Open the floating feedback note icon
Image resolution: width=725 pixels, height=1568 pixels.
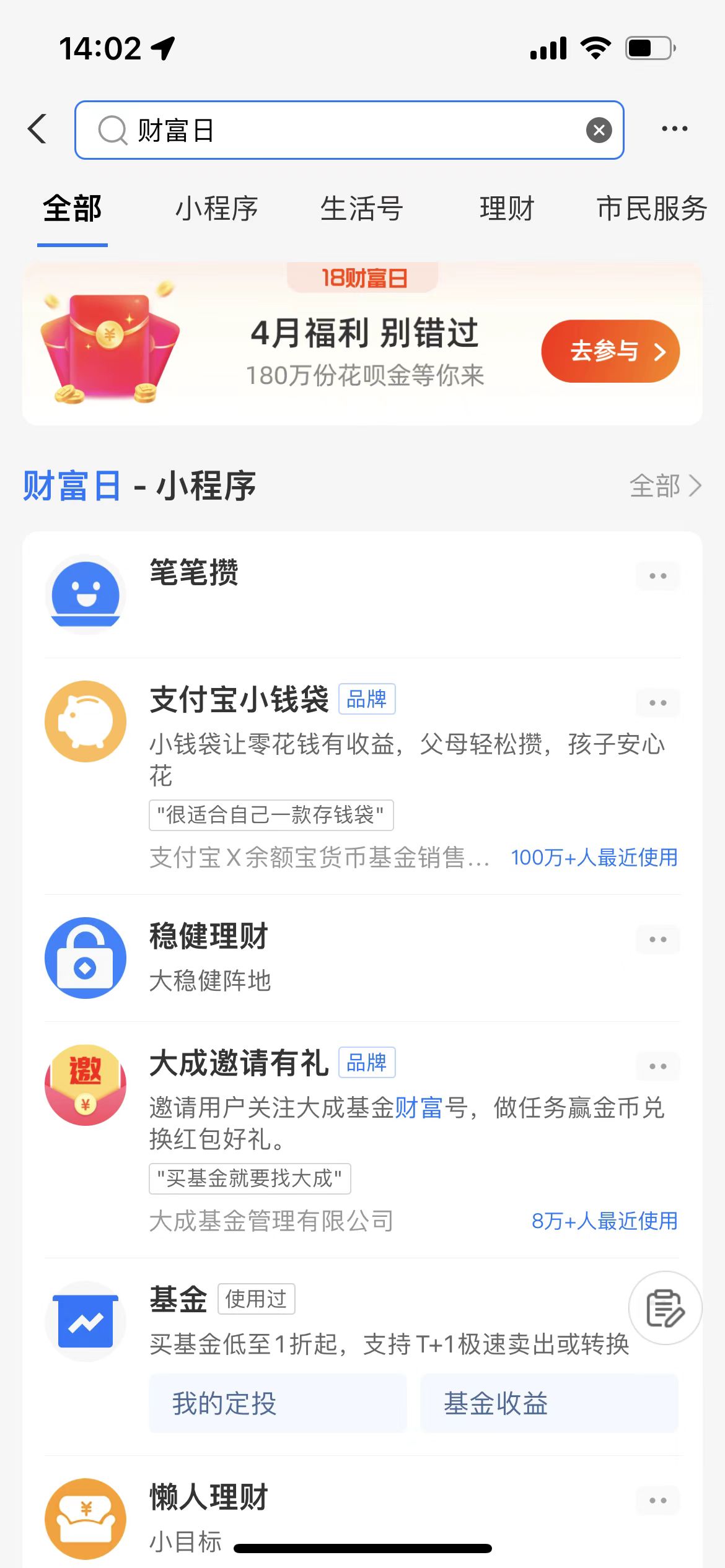pyautogui.click(x=665, y=1308)
